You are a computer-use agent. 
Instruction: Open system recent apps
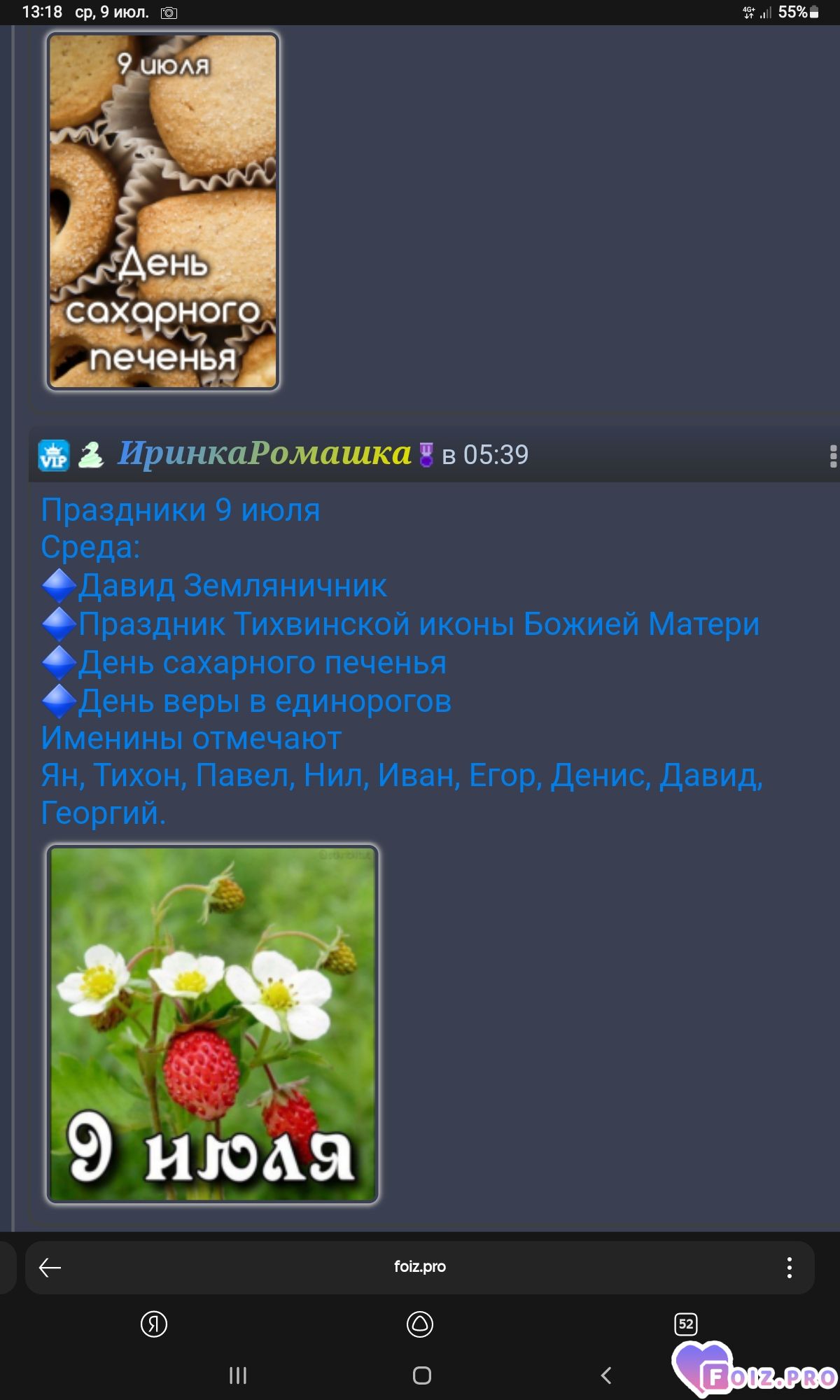(238, 1375)
